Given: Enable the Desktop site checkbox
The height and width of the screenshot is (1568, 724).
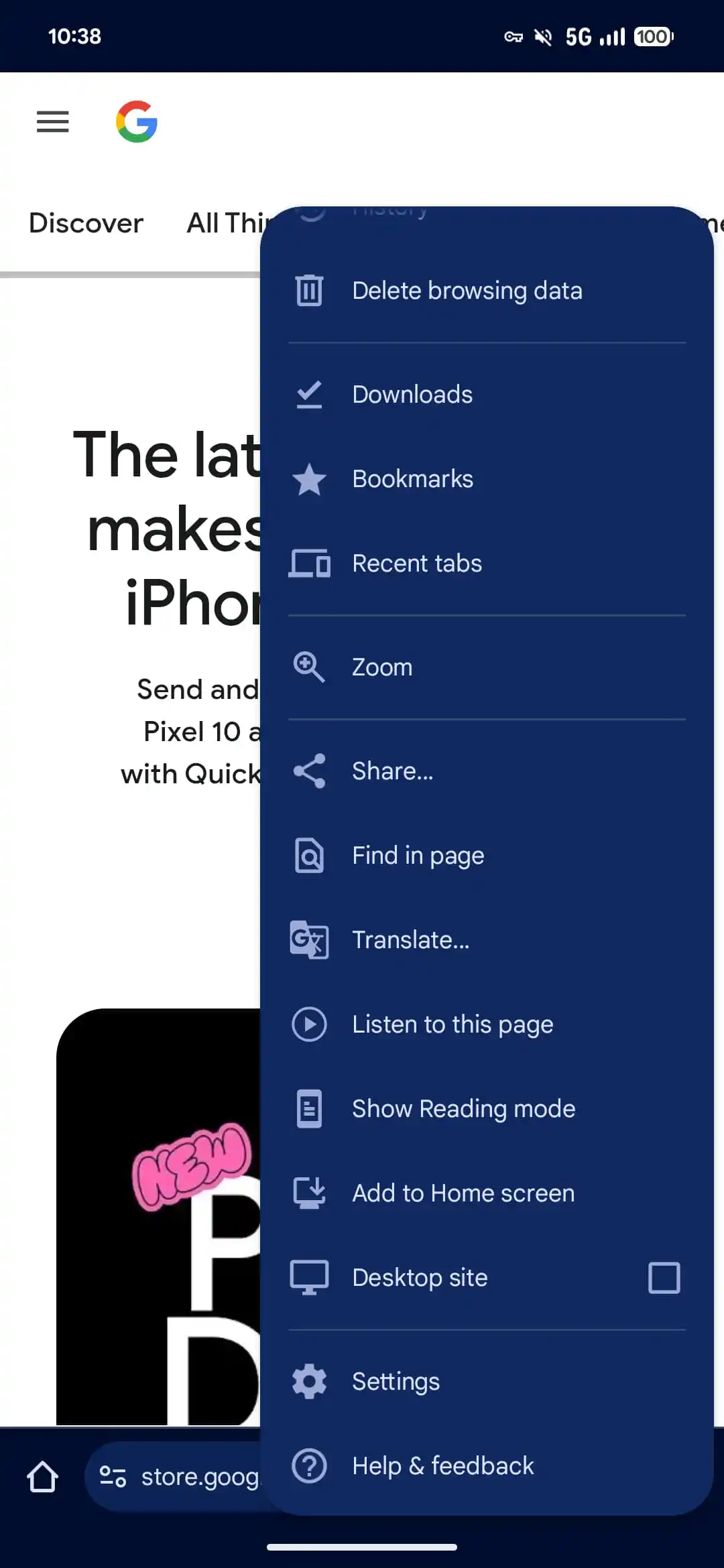Looking at the screenshot, I should tap(664, 1278).
